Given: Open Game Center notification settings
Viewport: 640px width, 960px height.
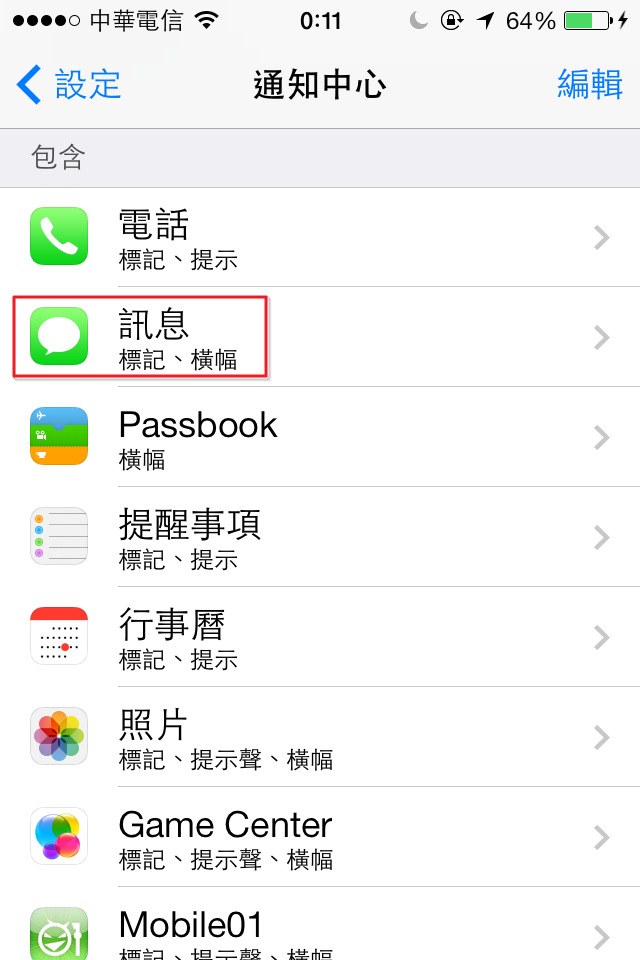Looking at the screenshot, I should pos(320,837).
